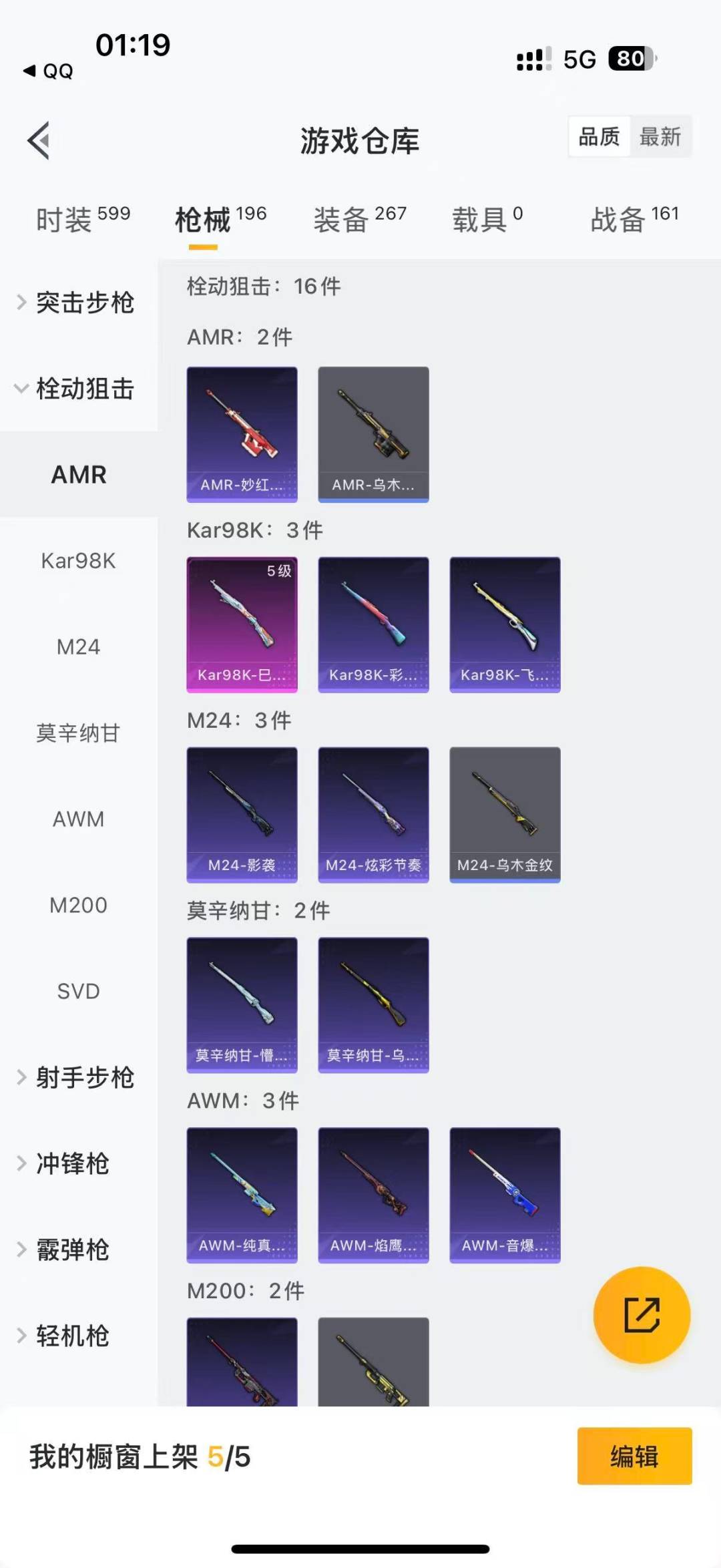The width and height of the screenshot is (721, 1568).
Task: Go back from 游戏仓库
Action: coord(39,140)
